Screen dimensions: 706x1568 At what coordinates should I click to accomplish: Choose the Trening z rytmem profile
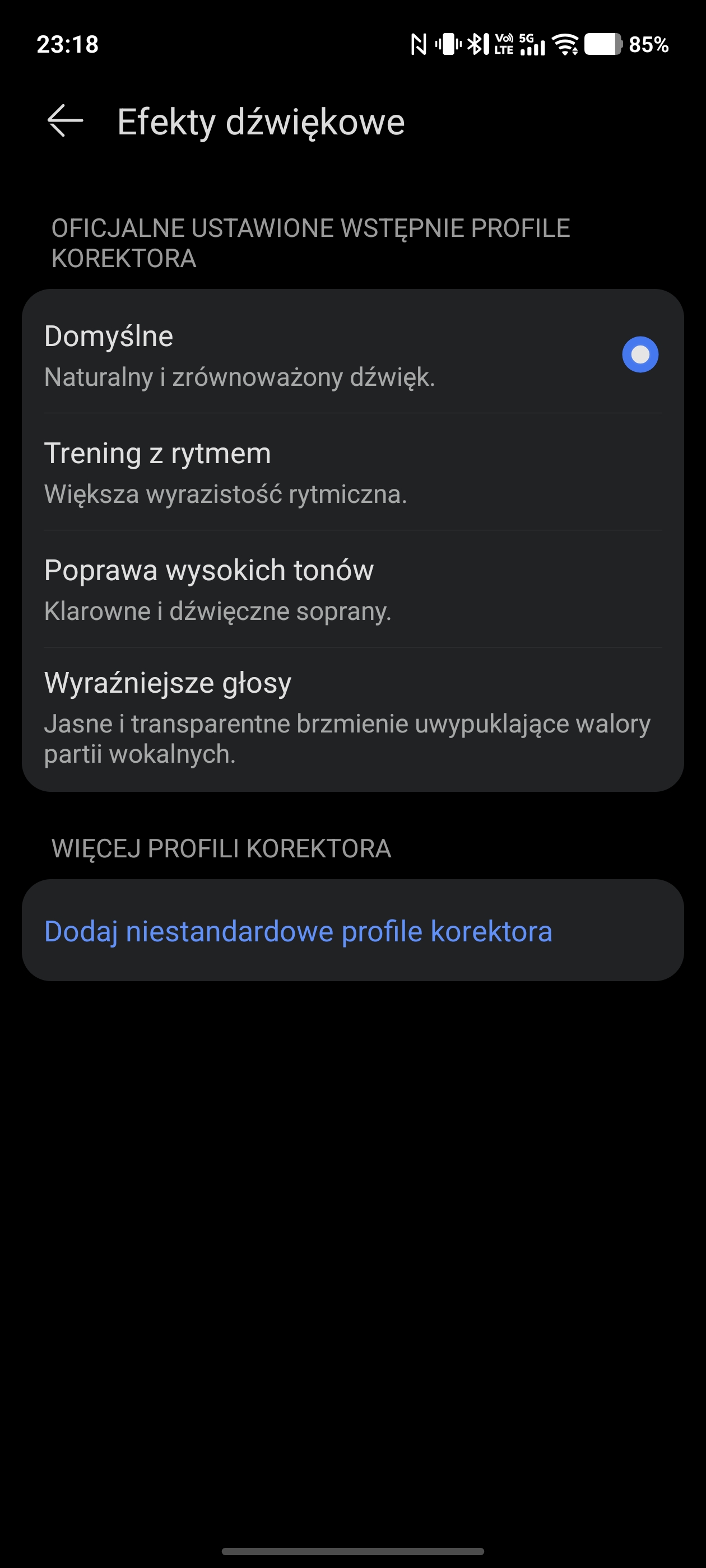352,472
